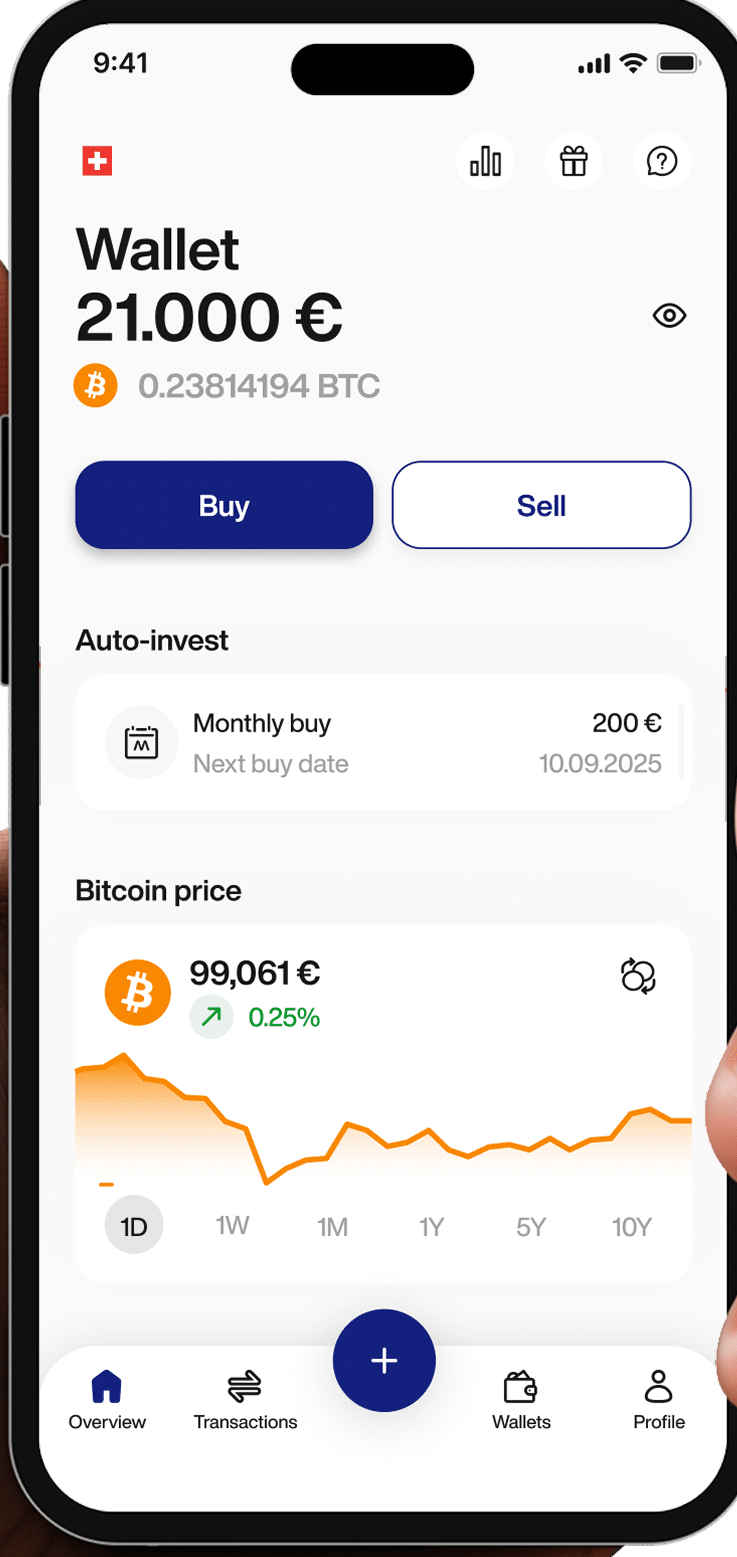
Task: Select the 1Y chart range
Action: [431, 1227]
